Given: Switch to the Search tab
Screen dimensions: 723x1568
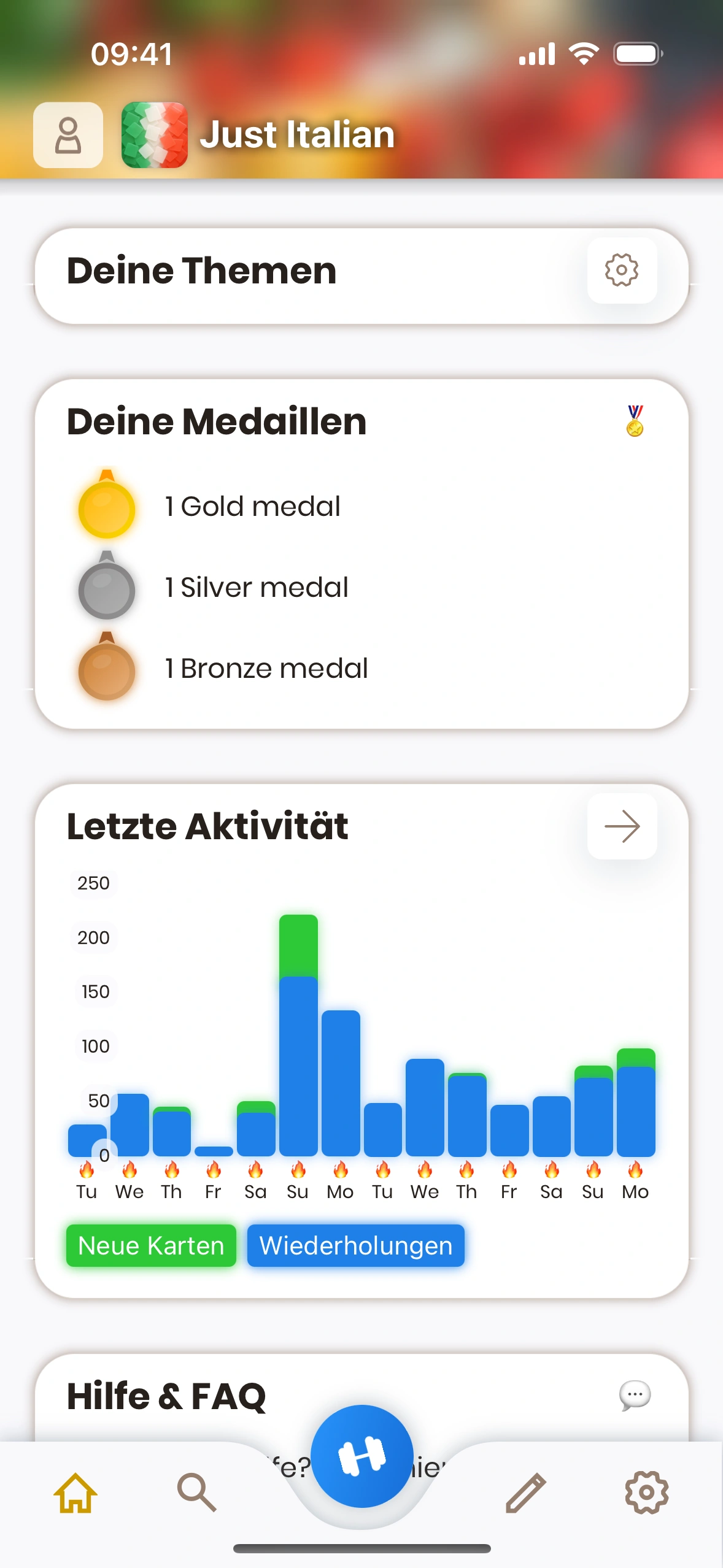Looking at the screenshot, I should 196,1493.
